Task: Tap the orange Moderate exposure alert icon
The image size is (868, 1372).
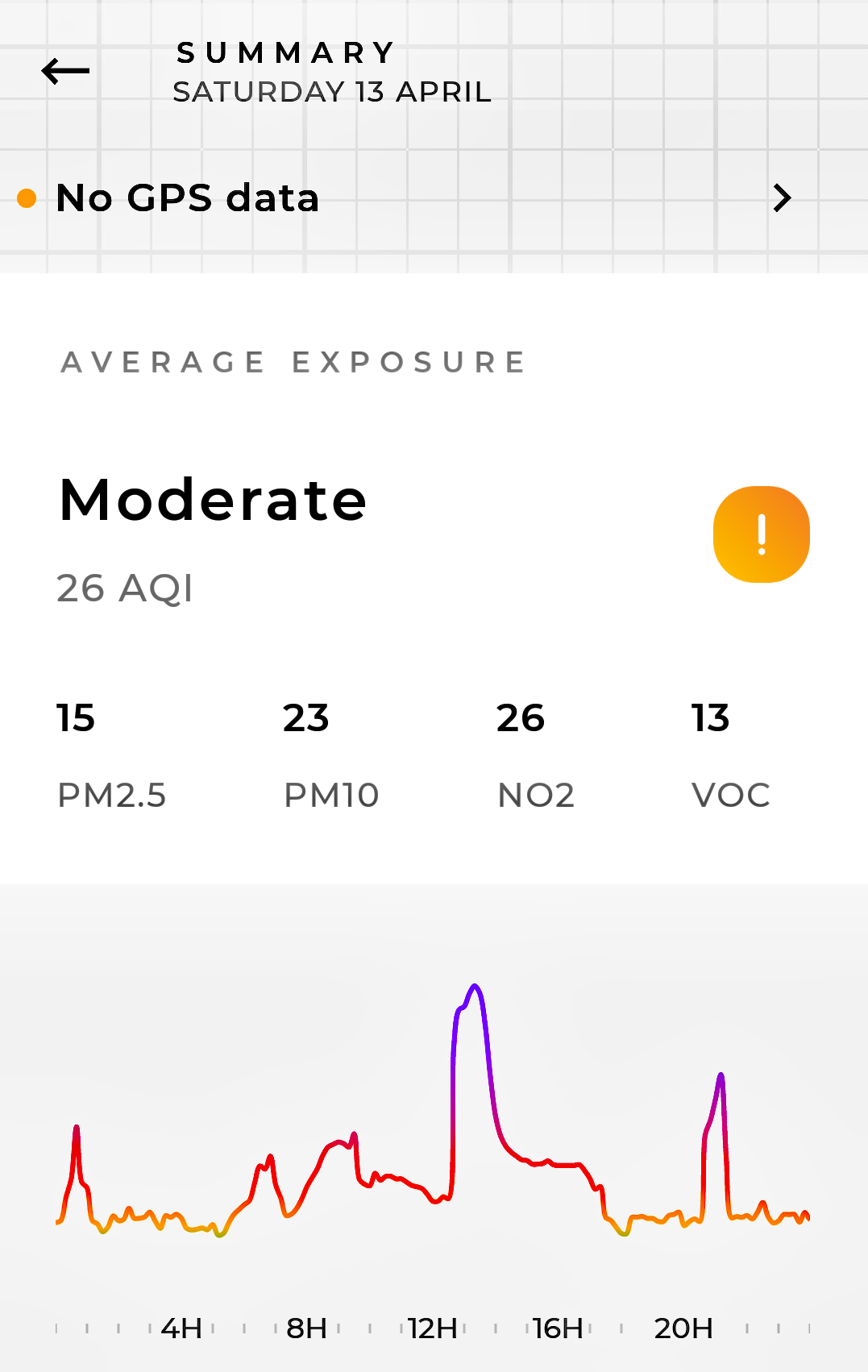Action: [761, 534]
